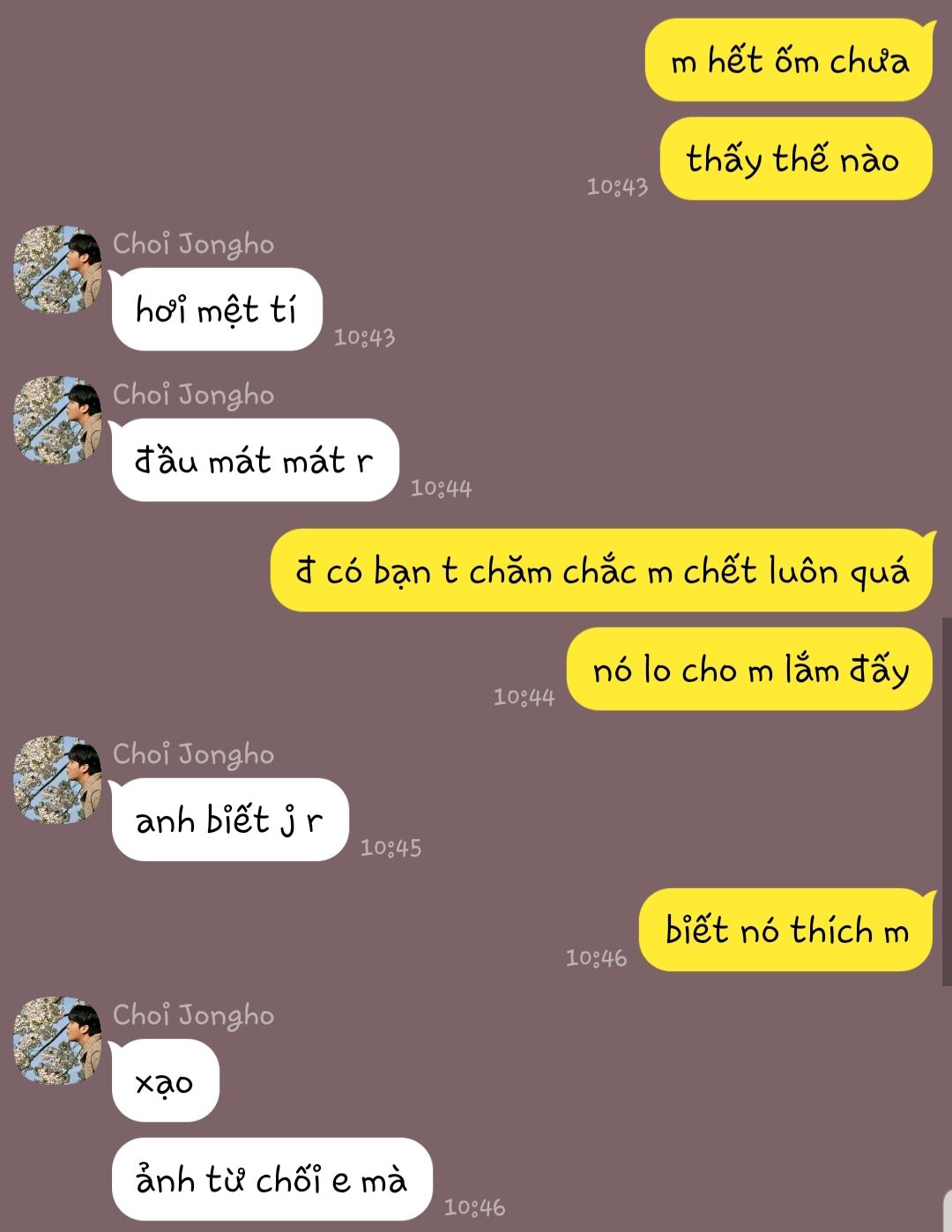The width and height of the screenshot is (952, 1232).
Task: Select Choi Jongho's avatar next to "xạo"
Action: tap(57, 1041)
